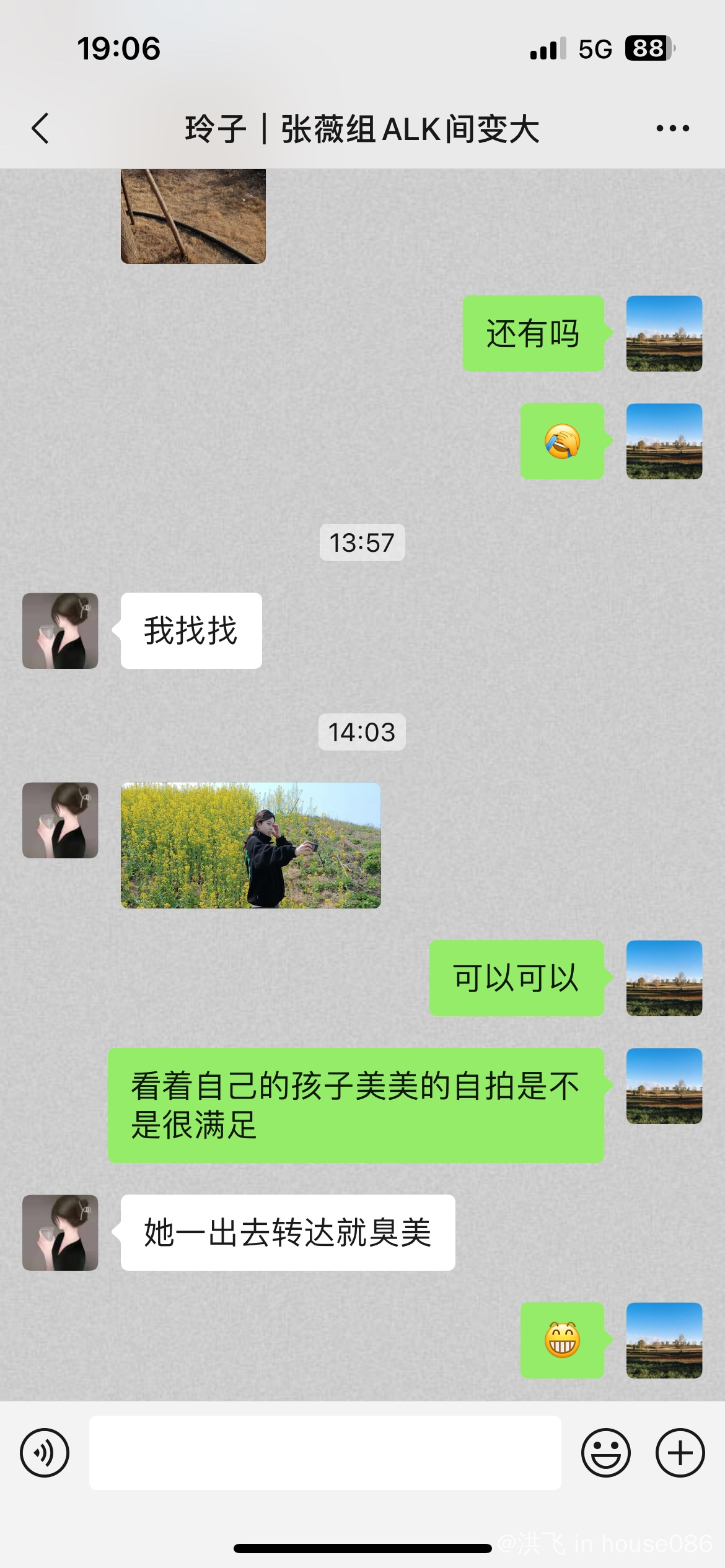Switch to voice message input
Image resolution: width=725 pixels, height=1568 pixels.
pyautogui.click(x=45, y=1452)
